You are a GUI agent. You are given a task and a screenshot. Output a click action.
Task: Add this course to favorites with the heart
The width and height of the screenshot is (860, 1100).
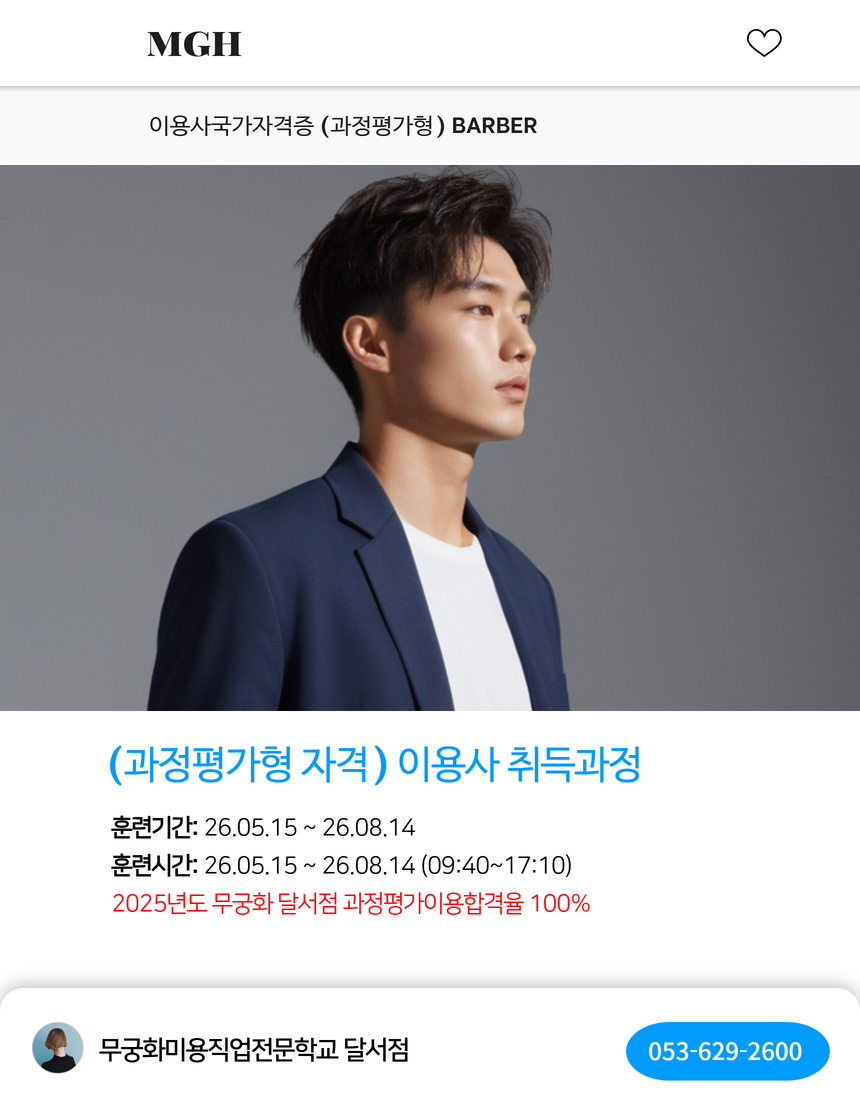(764, 43)
